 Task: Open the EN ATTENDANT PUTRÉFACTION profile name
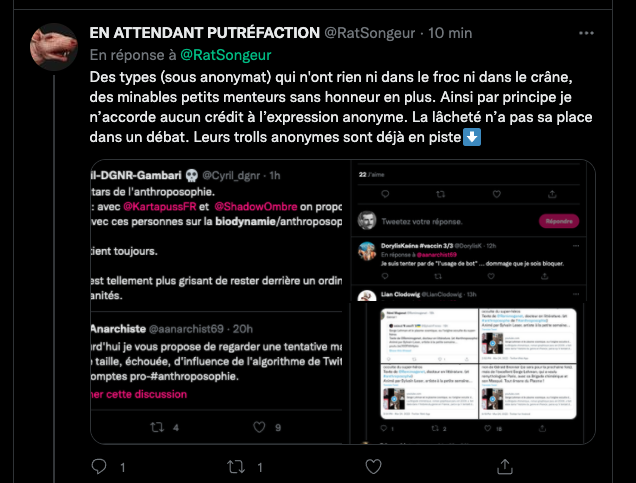coord(204,33)
